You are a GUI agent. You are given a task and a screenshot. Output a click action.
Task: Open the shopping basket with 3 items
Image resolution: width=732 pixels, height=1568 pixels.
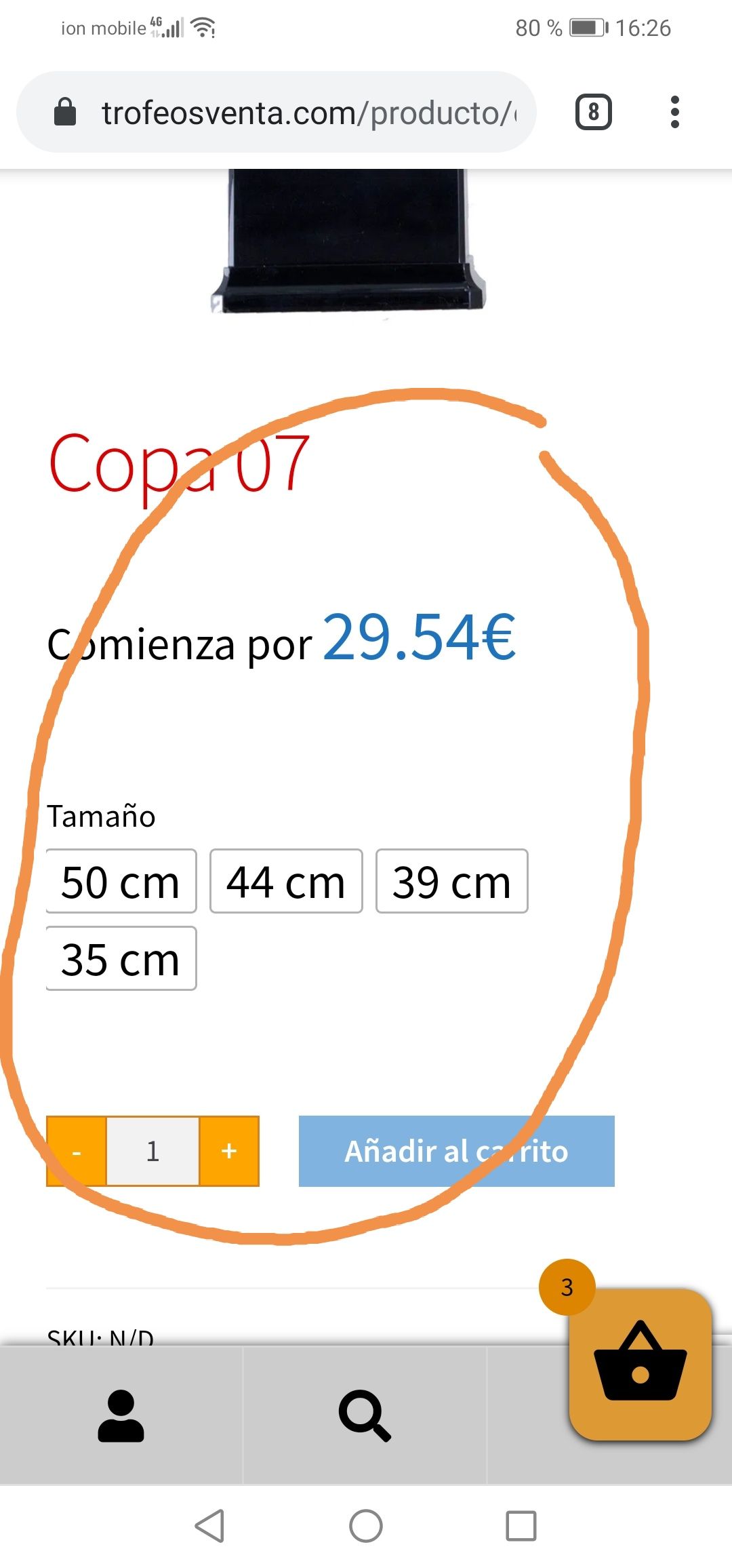pyautogui.click(x=640, y=1363)
